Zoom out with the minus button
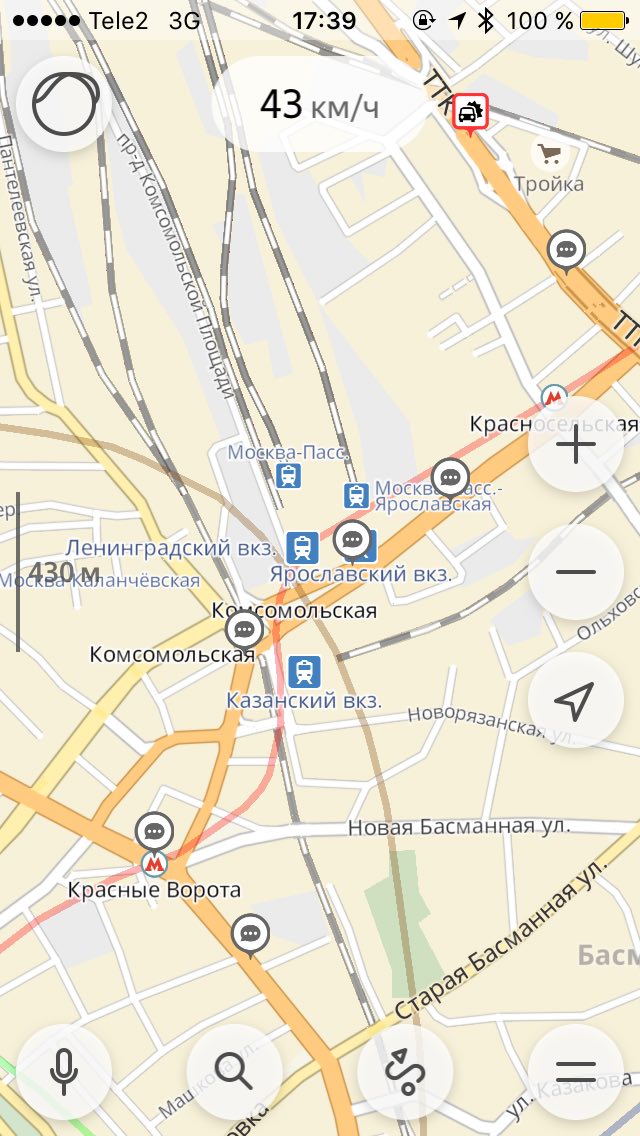640x1136 pixels. tap(575, 572)
